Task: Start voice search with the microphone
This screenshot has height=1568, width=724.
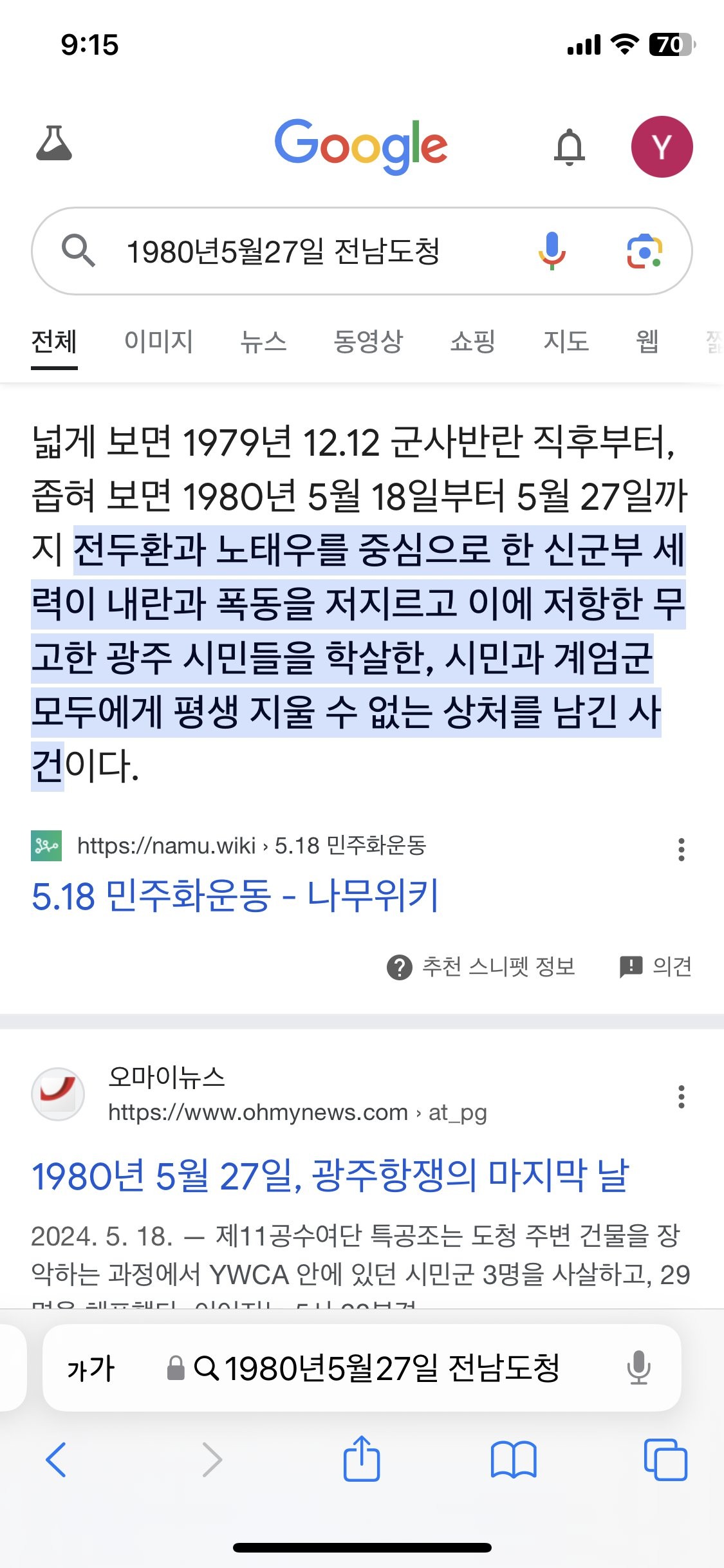Action: tap(552, 251)
